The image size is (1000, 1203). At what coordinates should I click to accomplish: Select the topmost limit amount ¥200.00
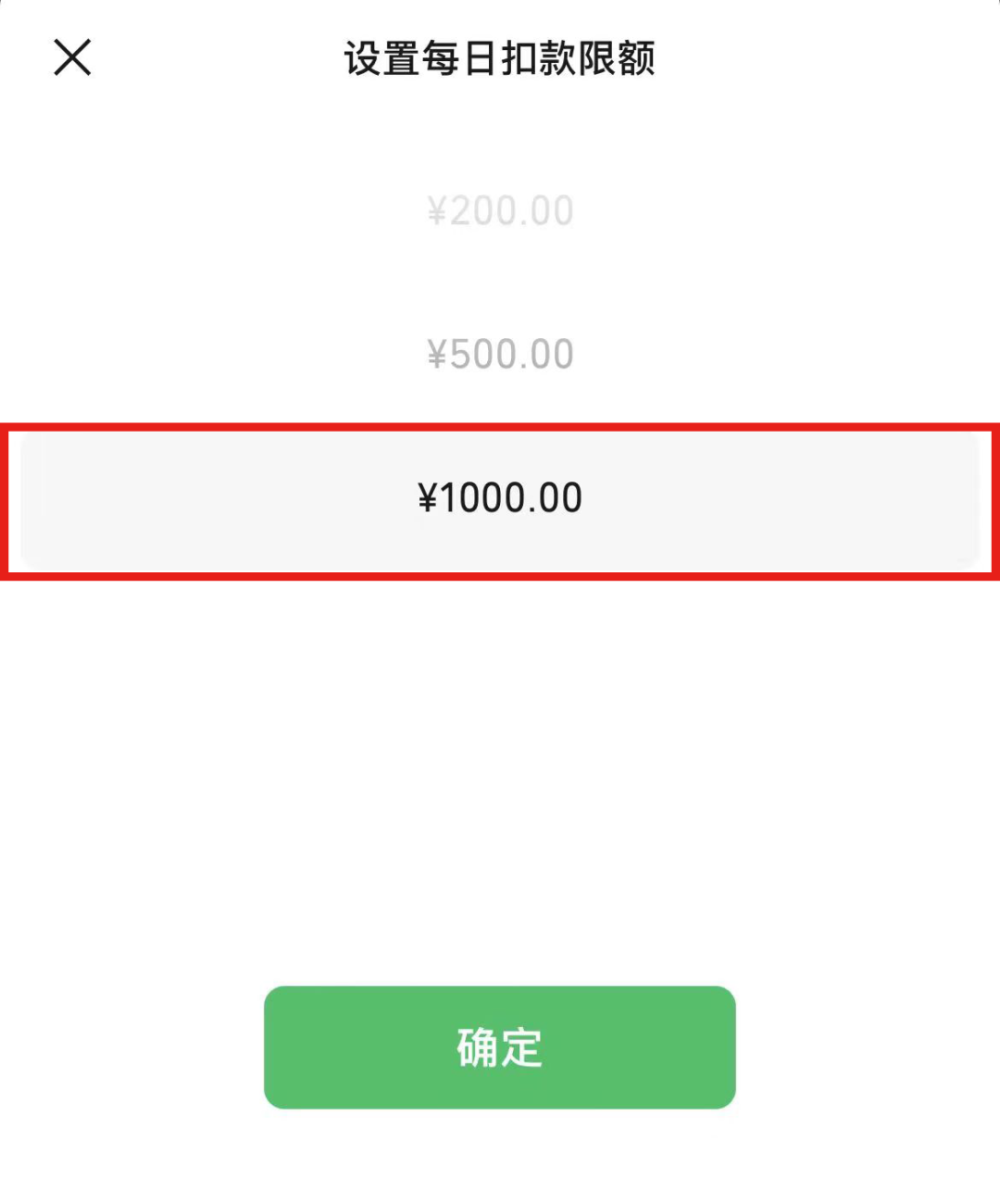pos(500,208)
